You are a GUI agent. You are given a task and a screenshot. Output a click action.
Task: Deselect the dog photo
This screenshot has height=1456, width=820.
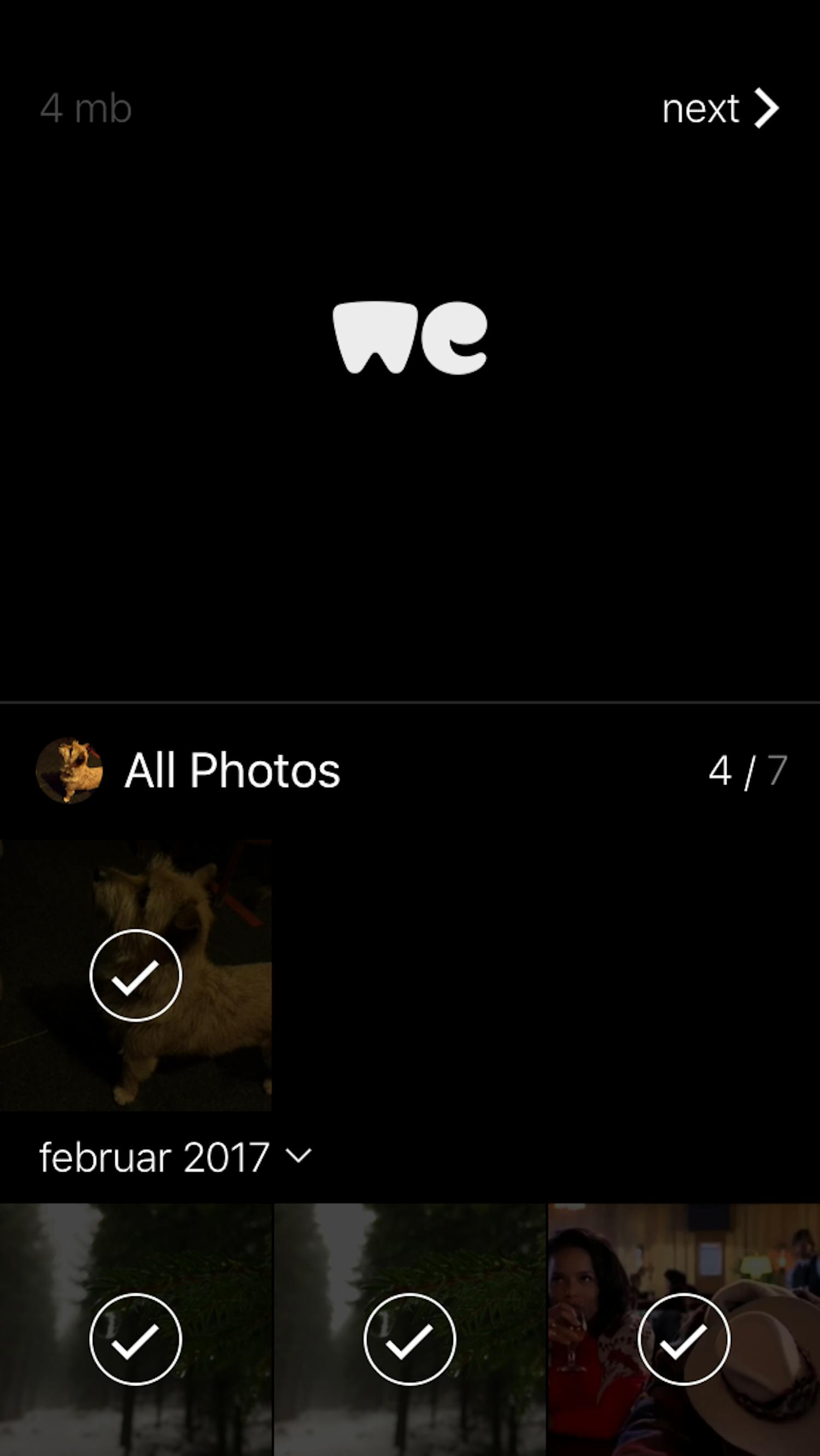pyautogui.click(x=136, y=975)
